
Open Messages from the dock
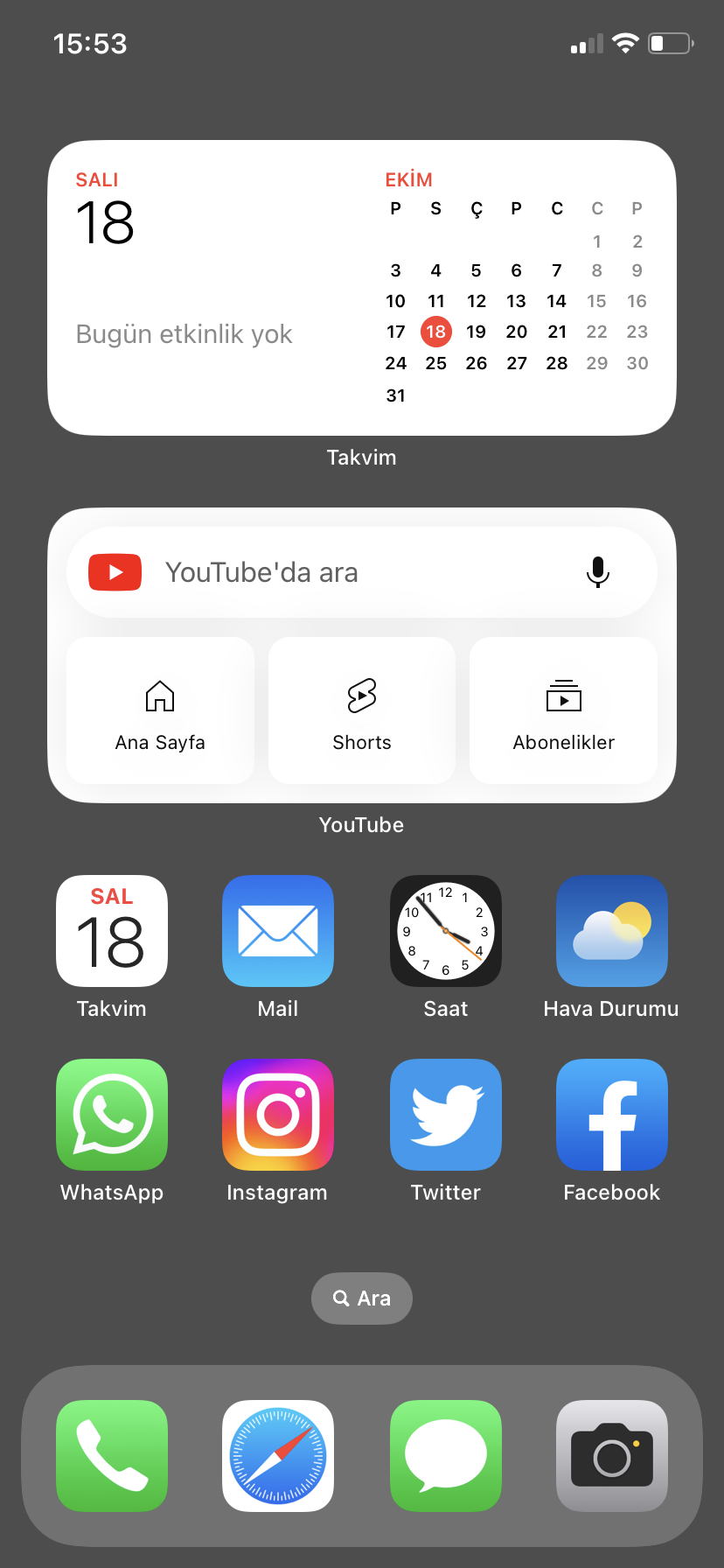(x=445, y=1456)
